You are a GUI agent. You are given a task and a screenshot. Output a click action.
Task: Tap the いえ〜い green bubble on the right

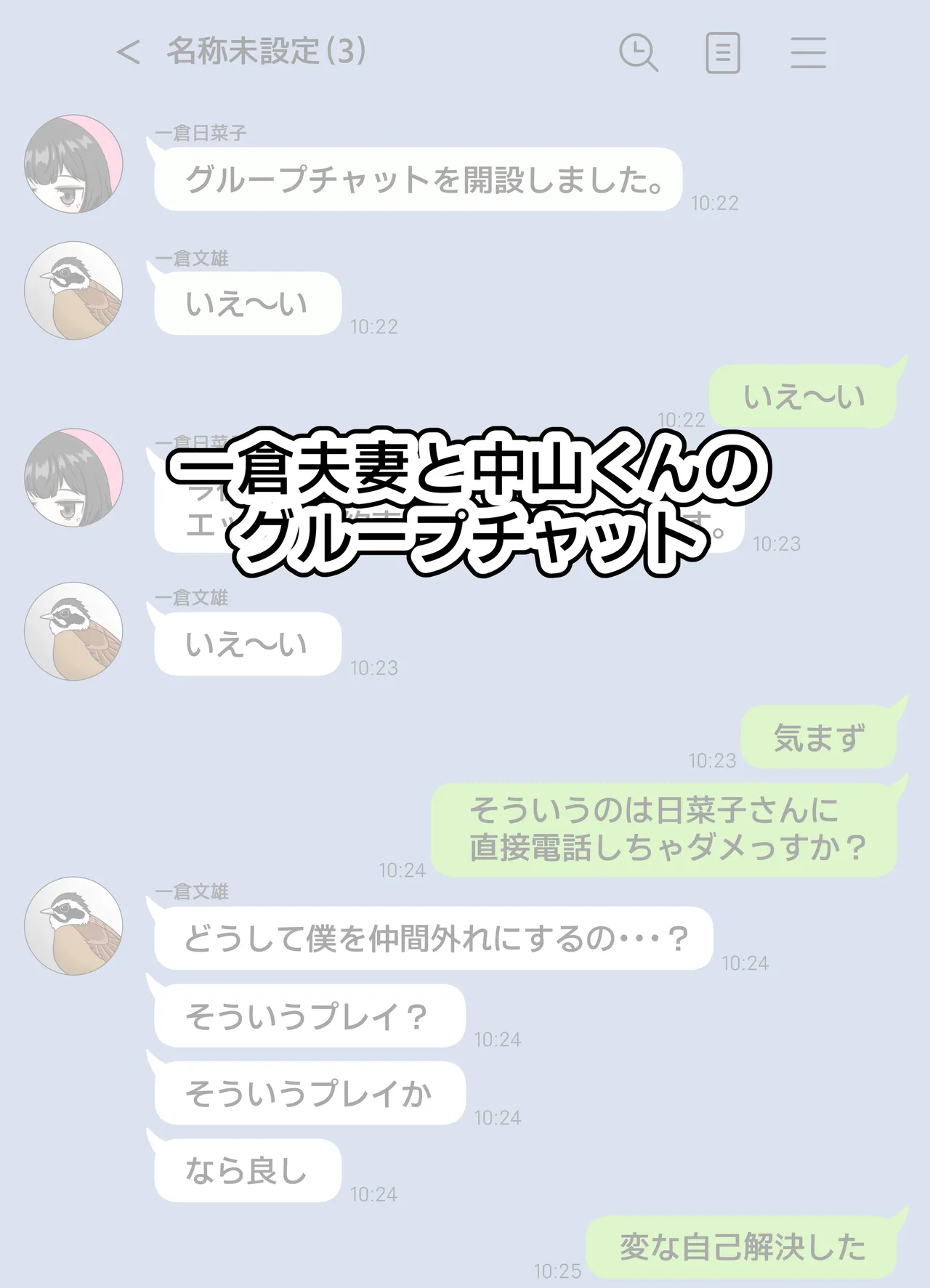pos(803,396)
